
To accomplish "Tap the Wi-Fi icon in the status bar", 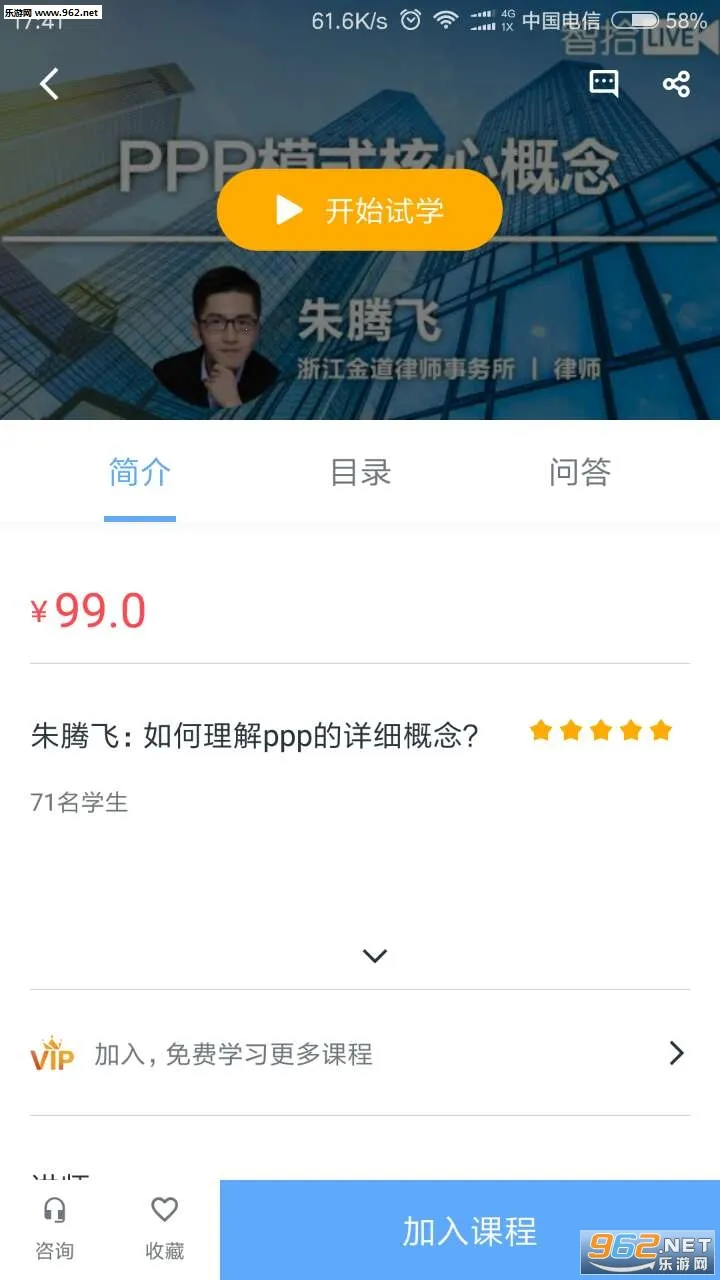I will tap(446, 17).
